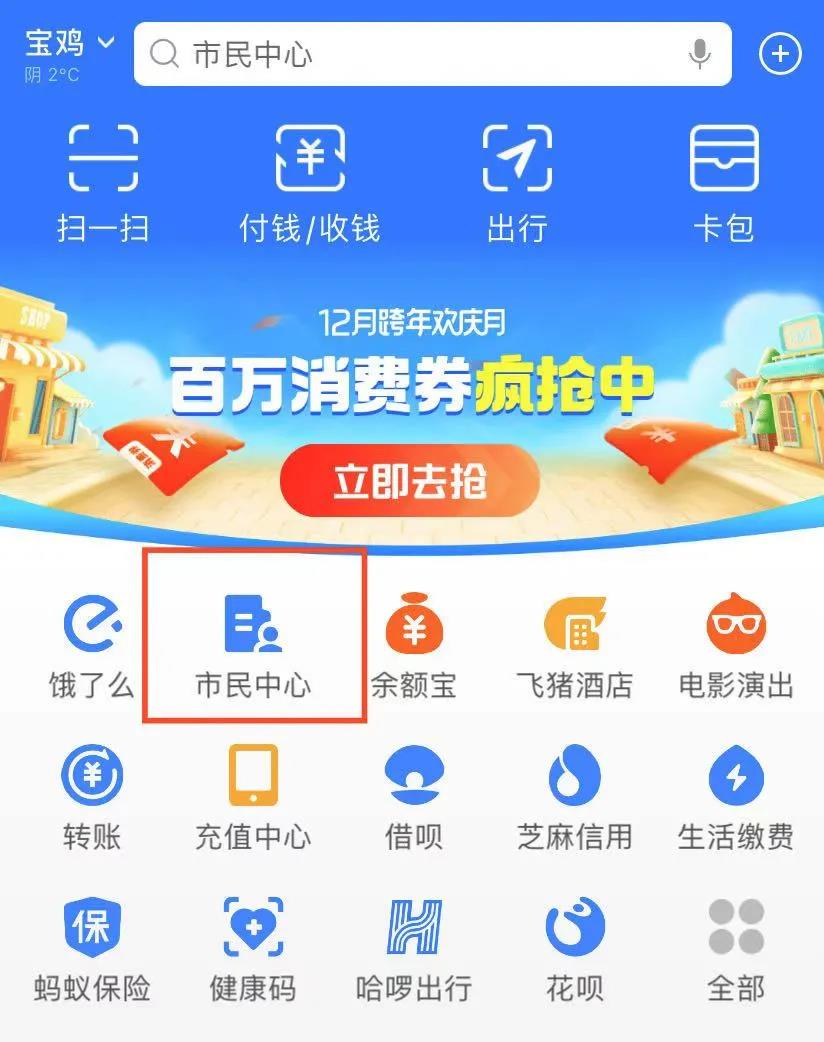Viewport: 824px width, 1042px height.
Task: Open 付钱/收钱 payment code
Action: (310, 183)
